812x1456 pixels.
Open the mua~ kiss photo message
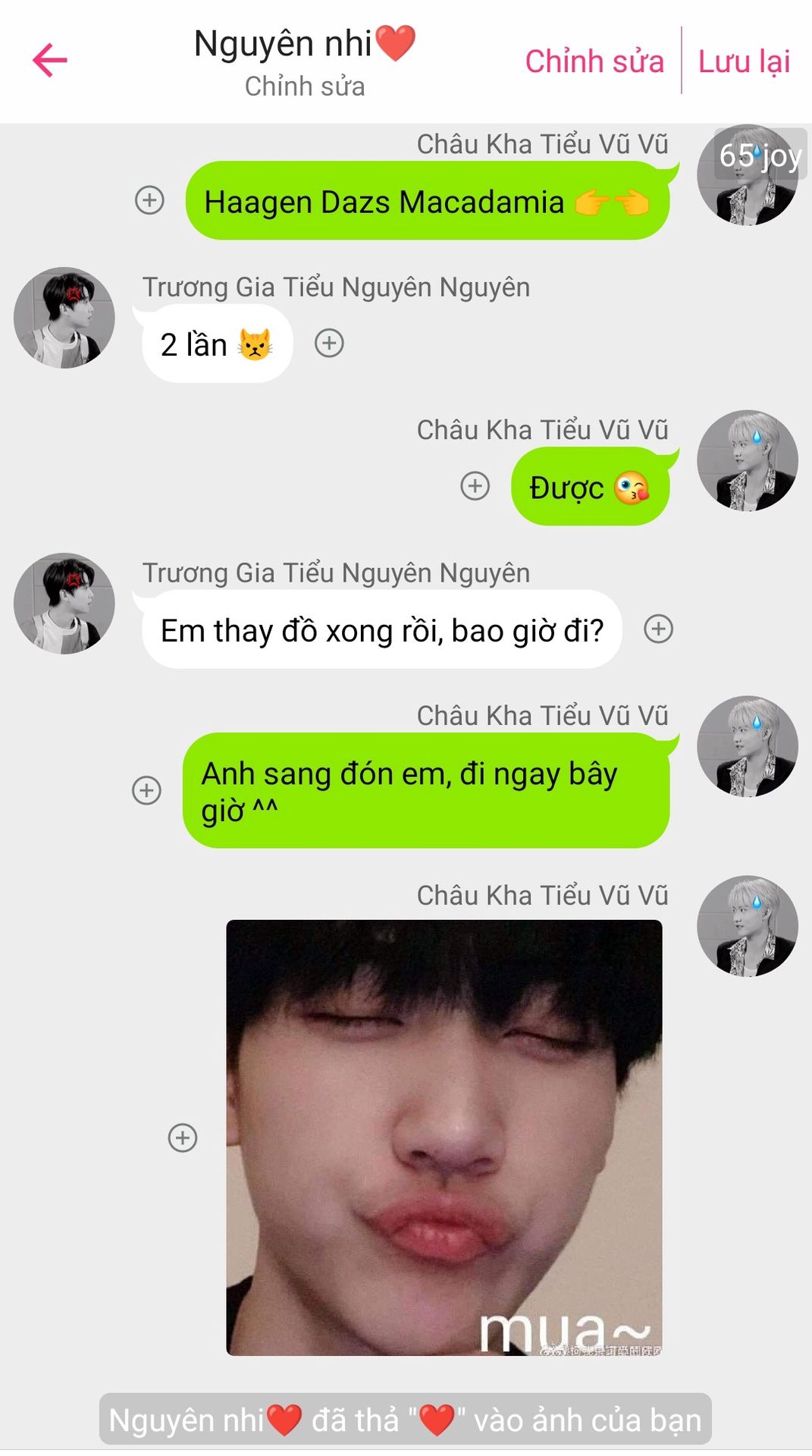(x=444, y=1137)
